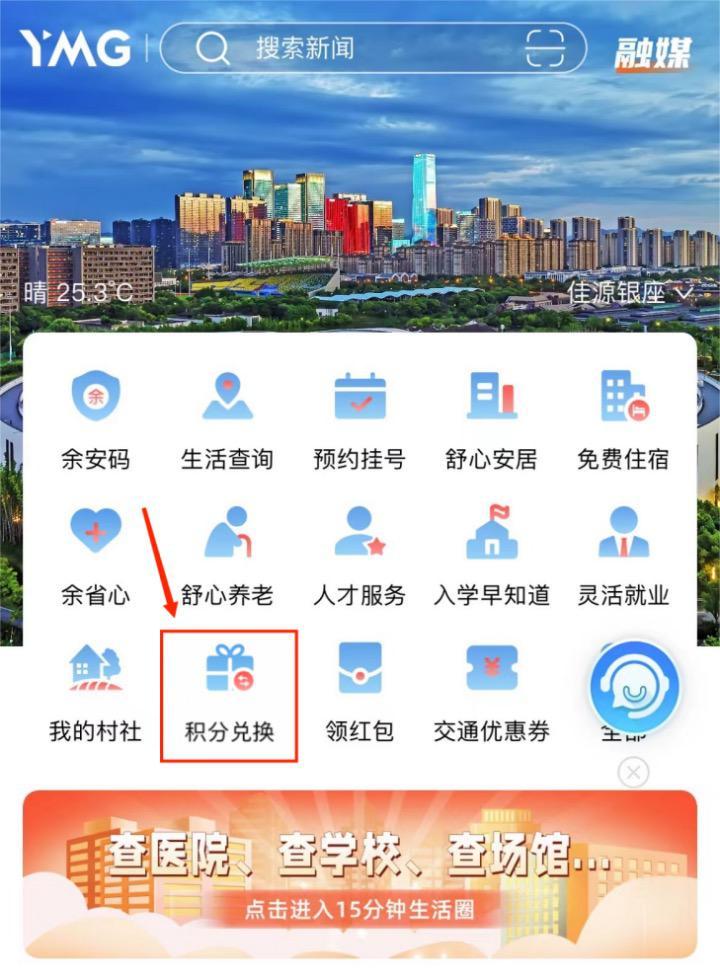Viewport: 720px width, 977px height.
Task: Open 领红包 red packet
Action: coord(359,692)
